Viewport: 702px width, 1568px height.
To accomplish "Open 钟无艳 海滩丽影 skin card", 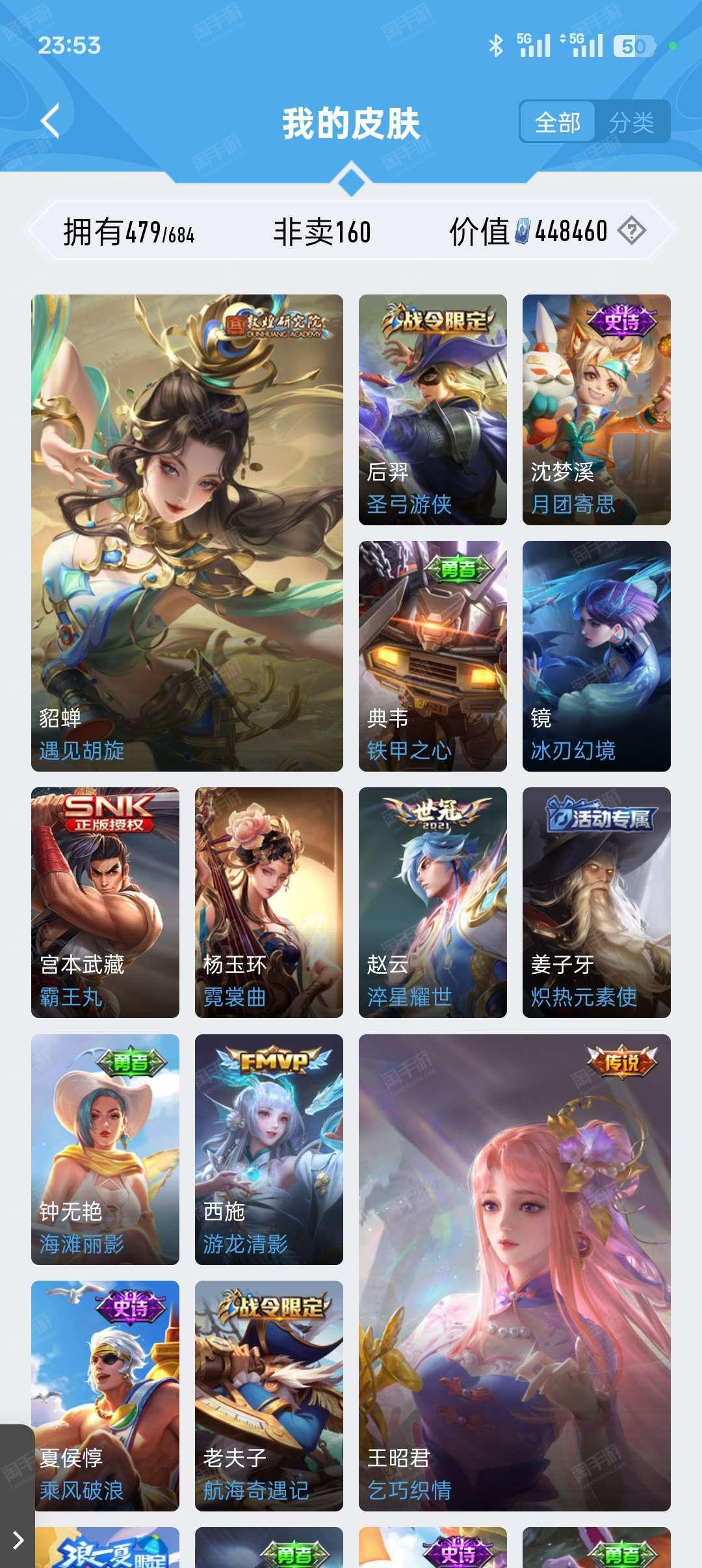I will pyautogui.click(x=105, y=1149).
